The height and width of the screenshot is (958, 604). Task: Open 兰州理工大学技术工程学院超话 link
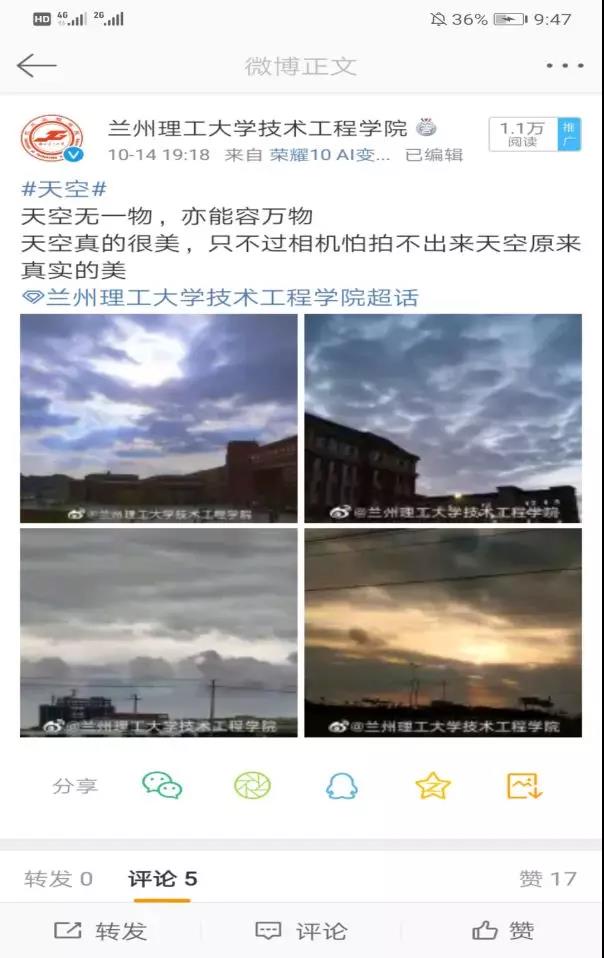click(x=220, y=297)
